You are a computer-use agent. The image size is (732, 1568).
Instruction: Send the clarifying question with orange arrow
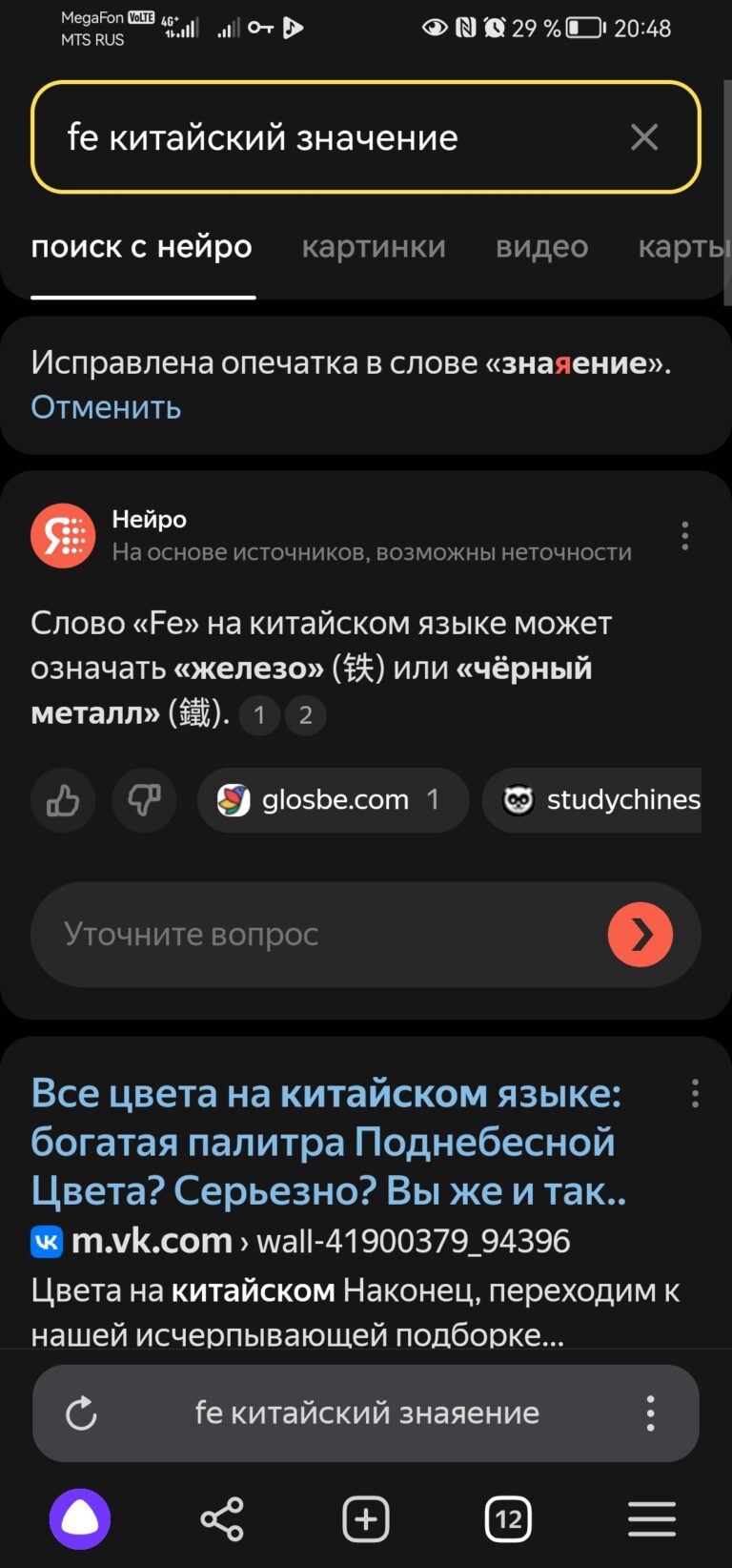pos(640,935)
